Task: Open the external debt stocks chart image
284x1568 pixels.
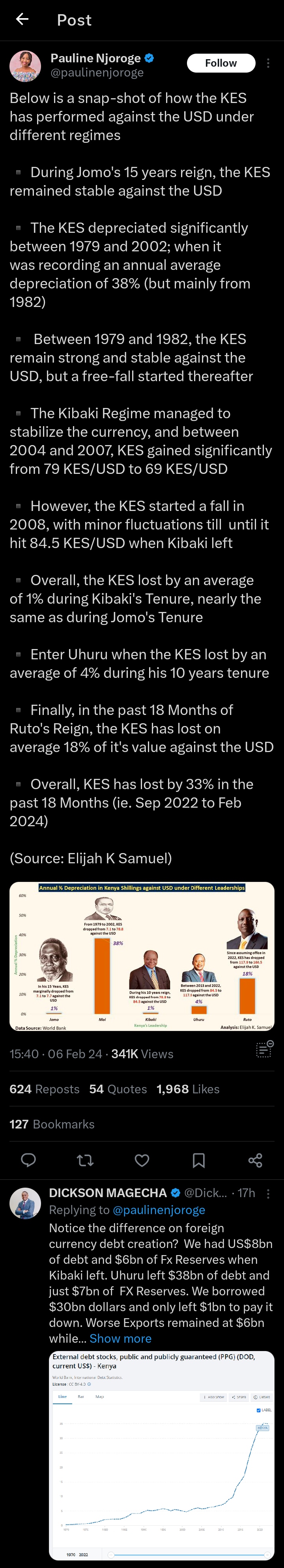Action: [x=161, y=1455]
